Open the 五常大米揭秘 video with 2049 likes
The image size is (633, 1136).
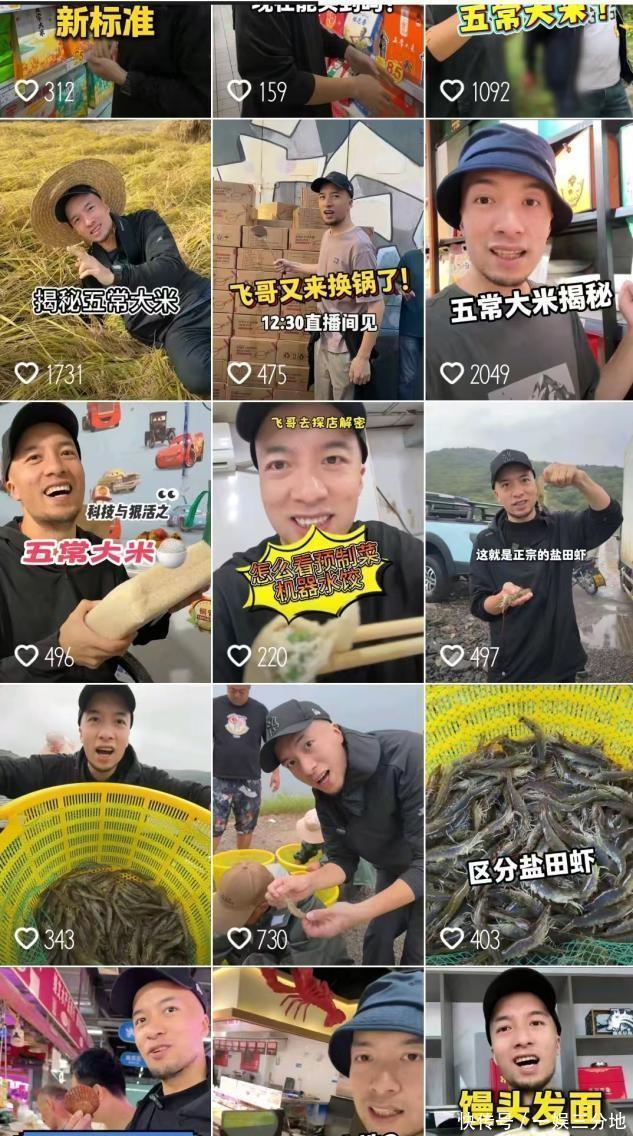coord(529,260)
